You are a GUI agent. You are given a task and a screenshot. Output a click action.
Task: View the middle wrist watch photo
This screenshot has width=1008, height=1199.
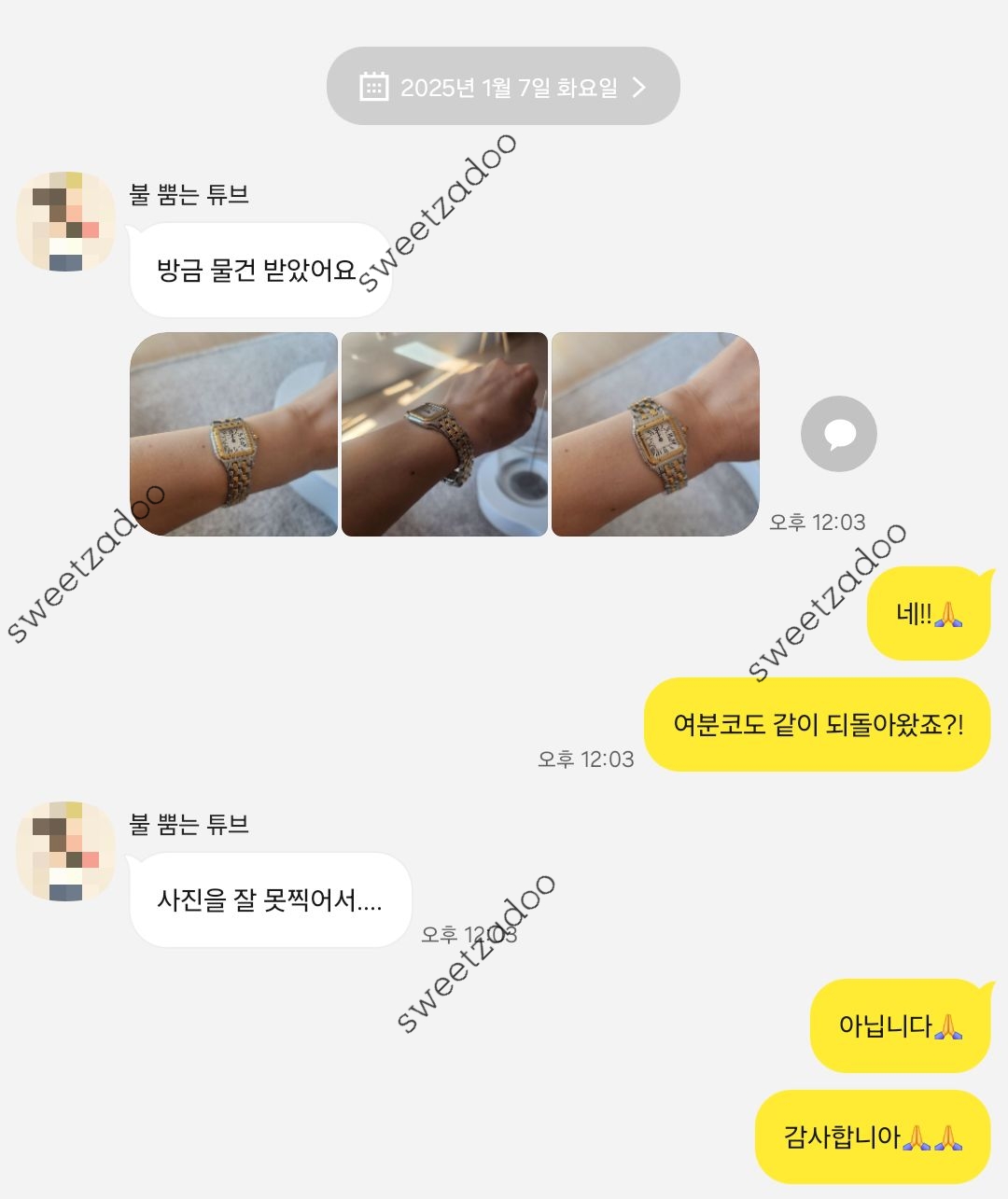point(444,435)
